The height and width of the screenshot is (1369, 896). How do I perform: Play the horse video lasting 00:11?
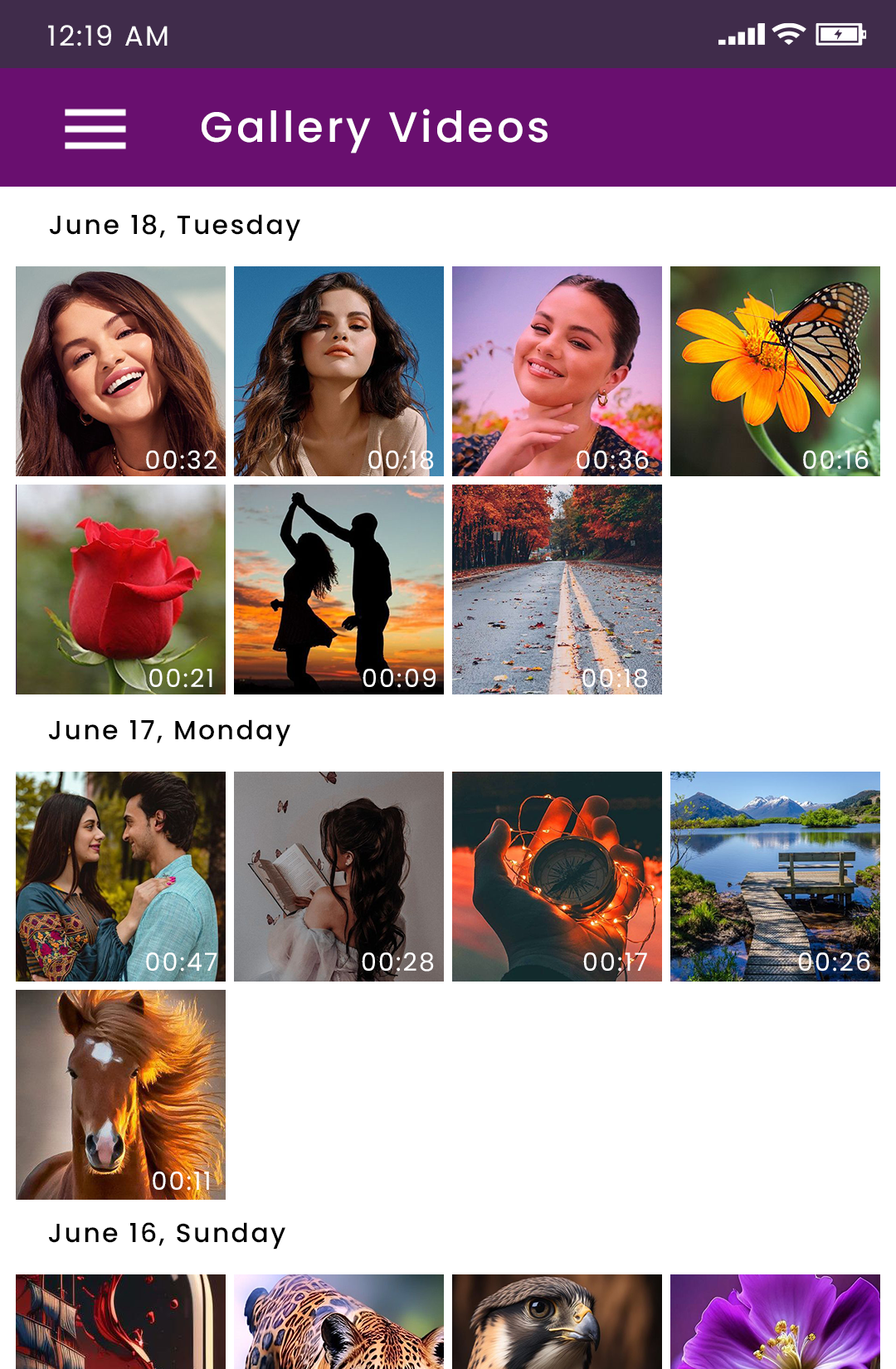[119, 1094]
